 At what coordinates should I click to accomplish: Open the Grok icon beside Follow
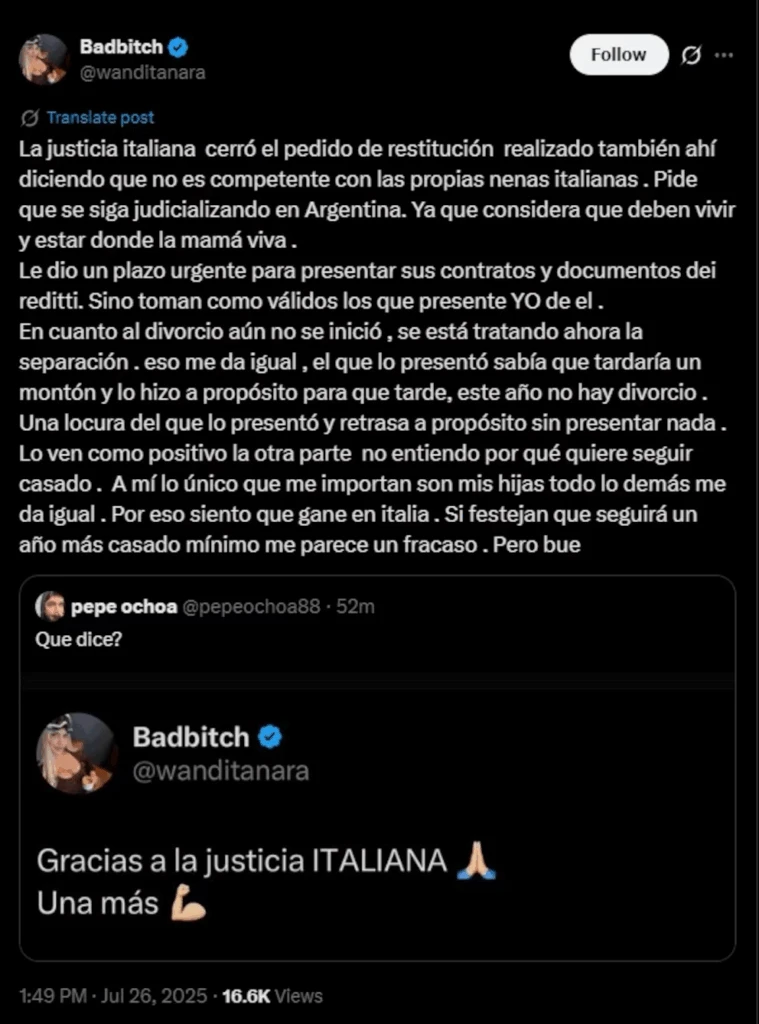click(690, 56)
